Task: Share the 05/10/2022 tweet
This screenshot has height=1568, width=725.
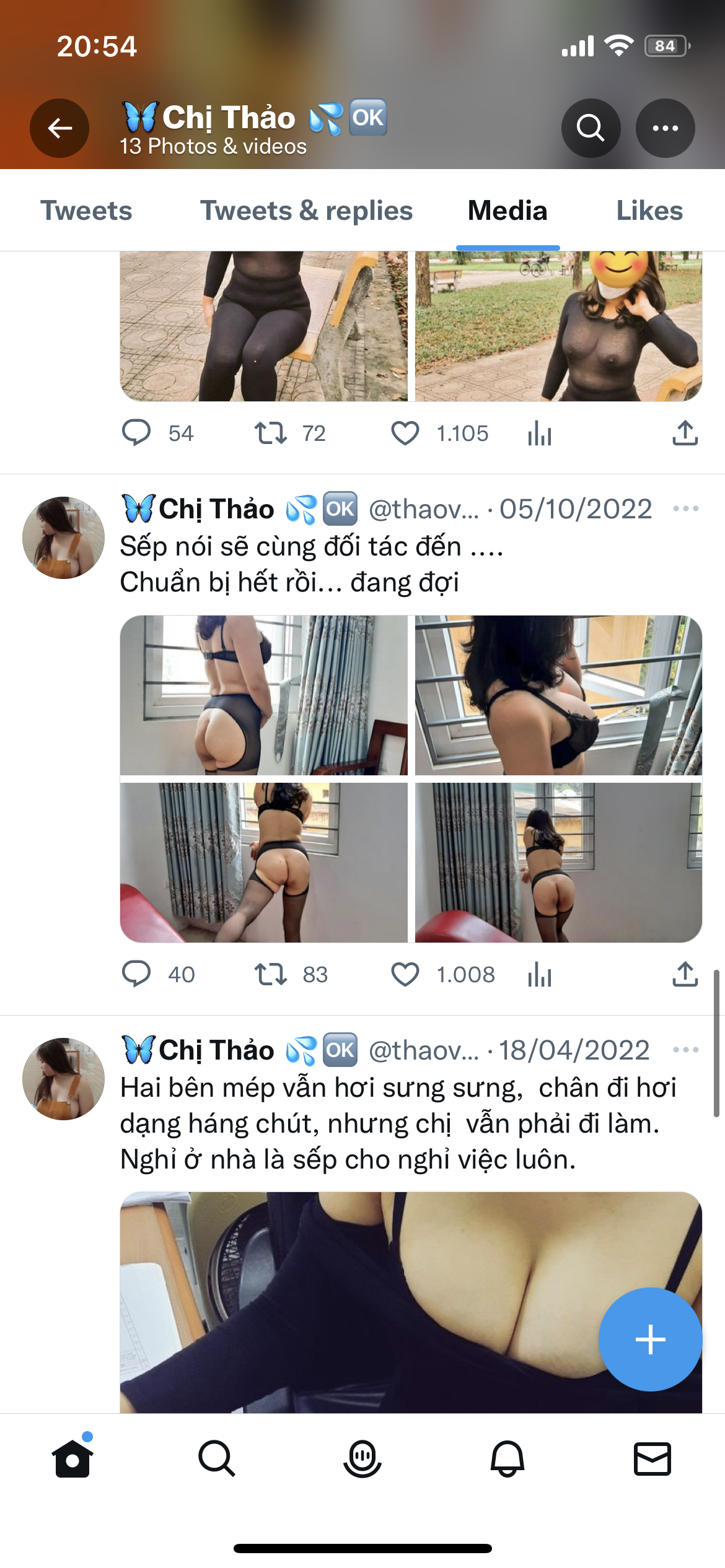Action: [685, 974]
